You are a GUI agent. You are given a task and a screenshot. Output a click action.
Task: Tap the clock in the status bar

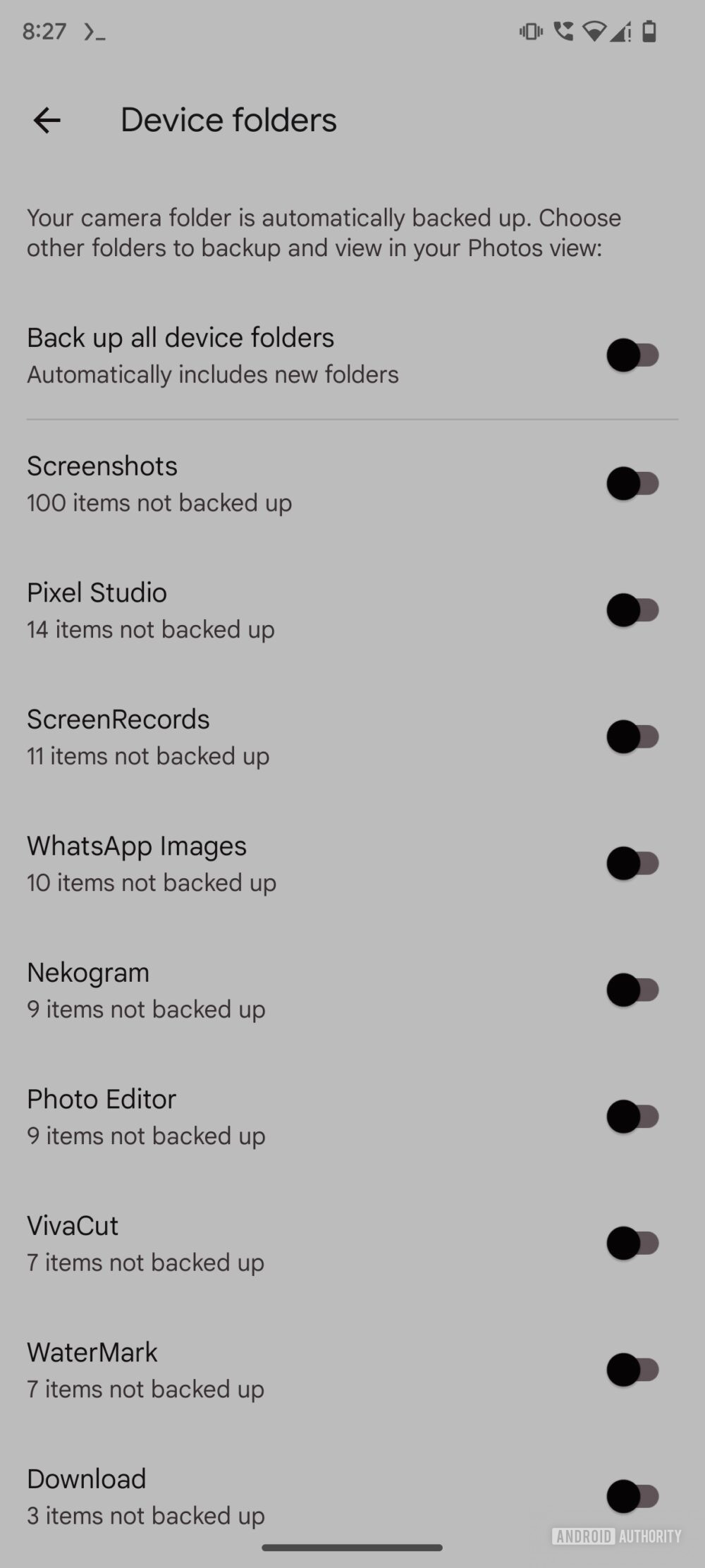point(44,31)
